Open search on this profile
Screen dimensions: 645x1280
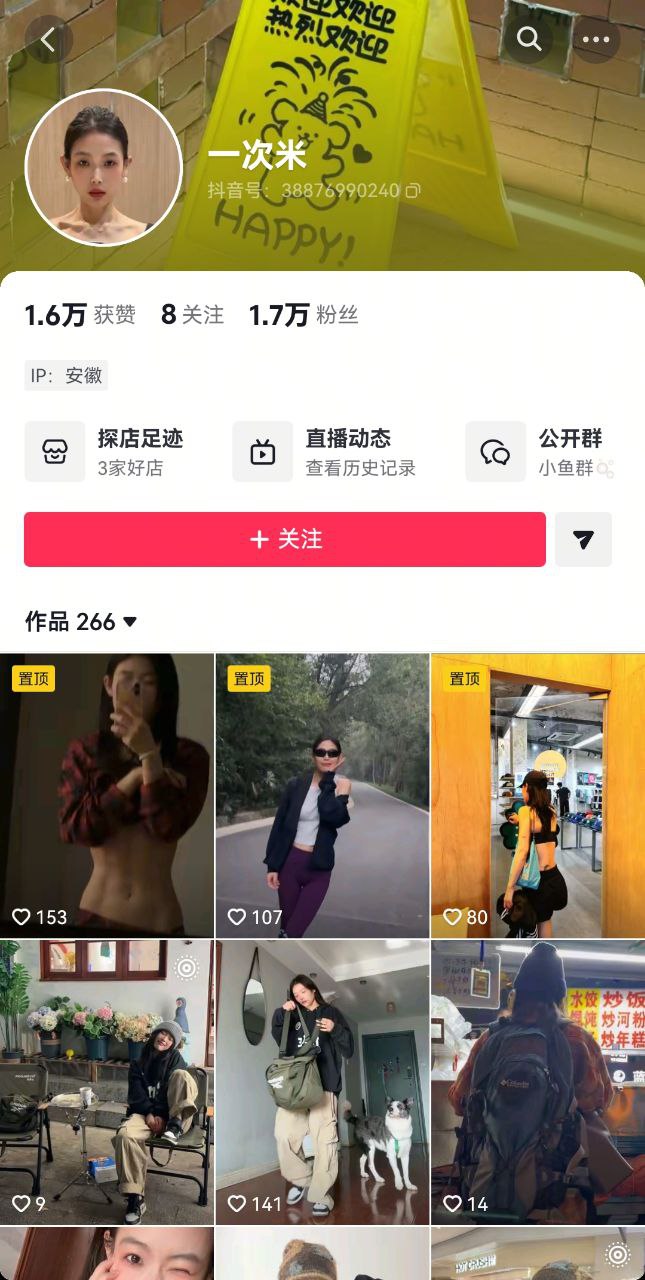point(529,40)
